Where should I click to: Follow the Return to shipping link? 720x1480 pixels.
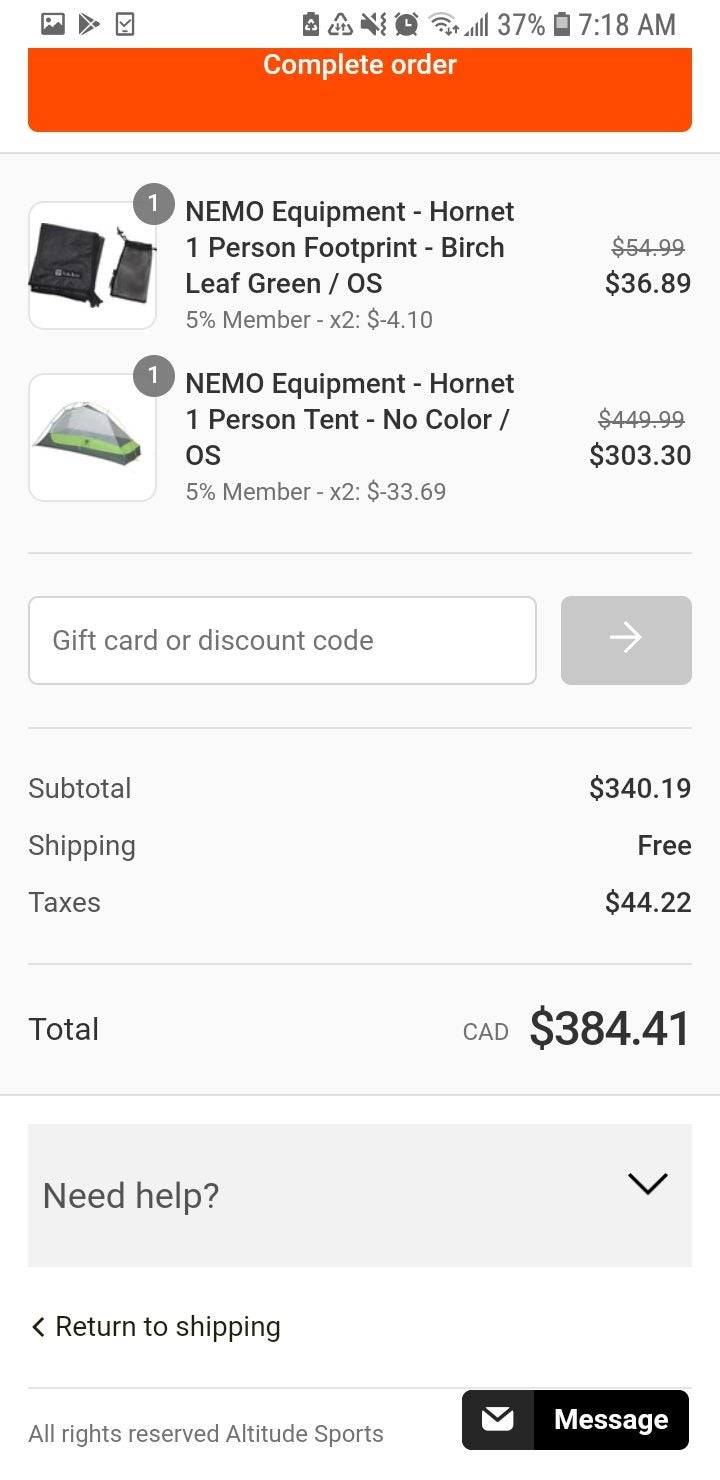(168, 1326)
